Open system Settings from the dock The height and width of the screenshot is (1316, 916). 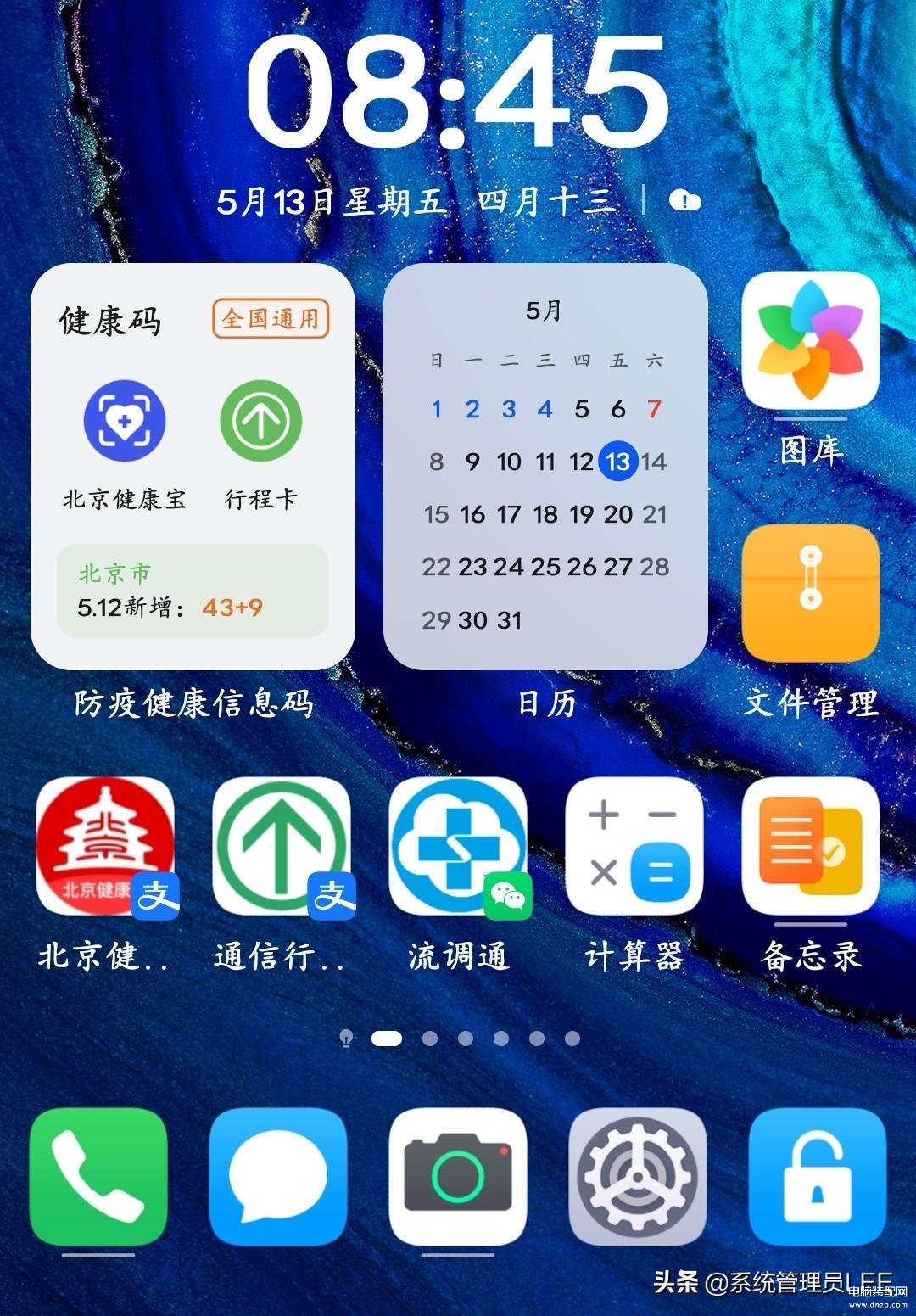click(637, 1176)
